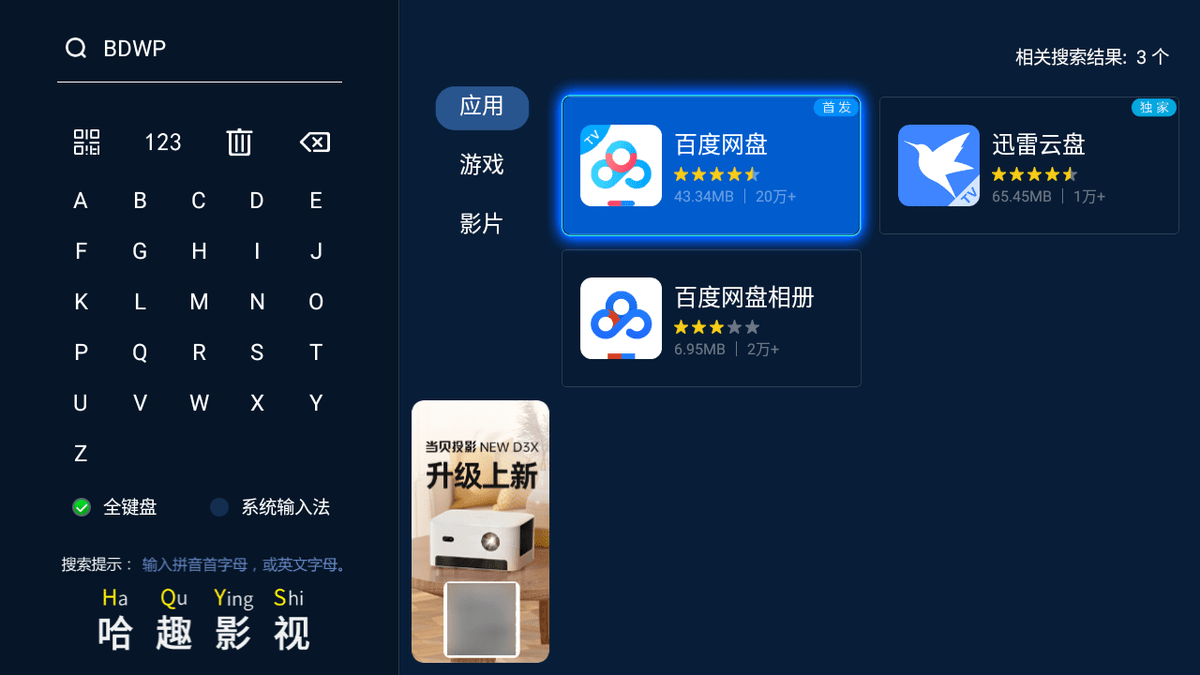
Task: Open the 迅雷云盘 app card
Action: pos(1028,166)
